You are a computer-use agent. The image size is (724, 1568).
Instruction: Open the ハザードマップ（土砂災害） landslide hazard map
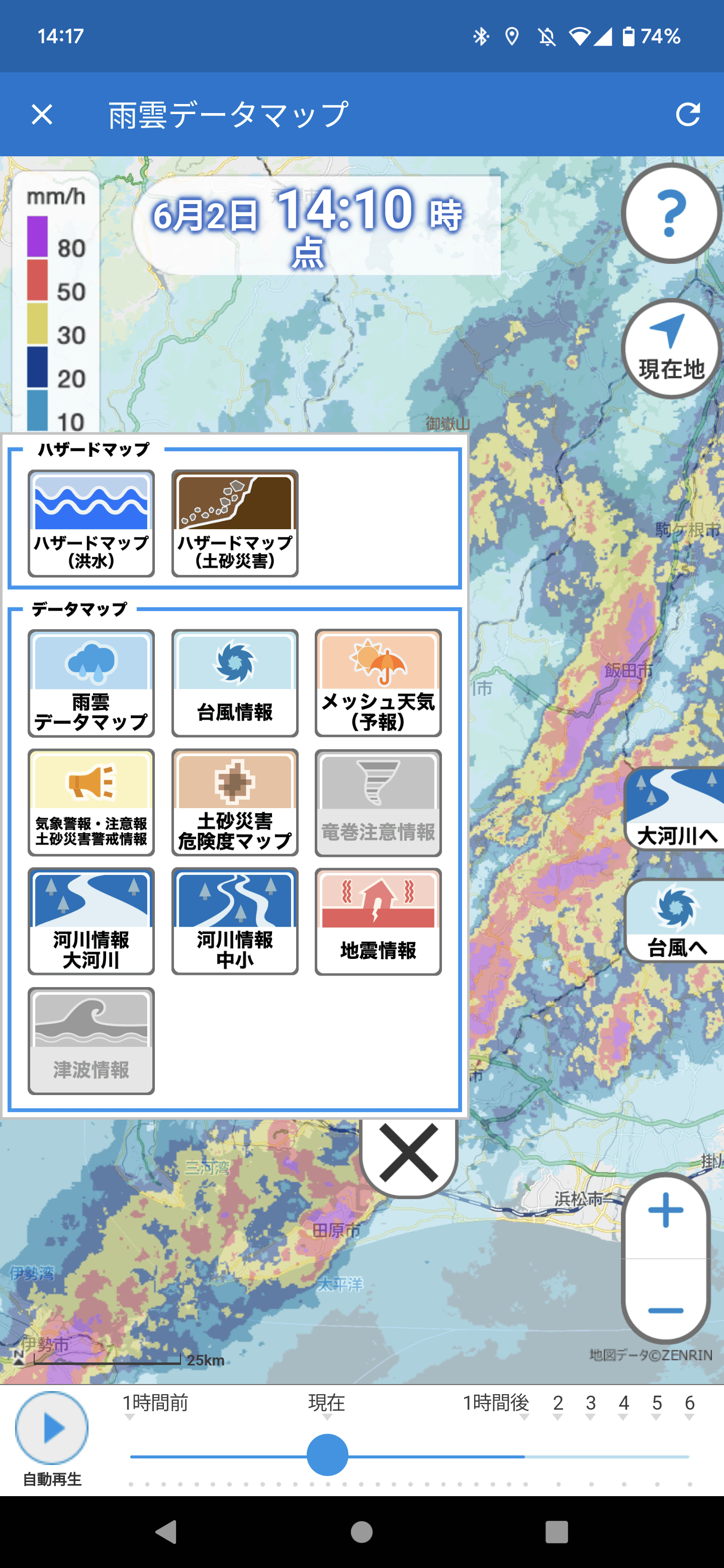(x=234, y=522)
